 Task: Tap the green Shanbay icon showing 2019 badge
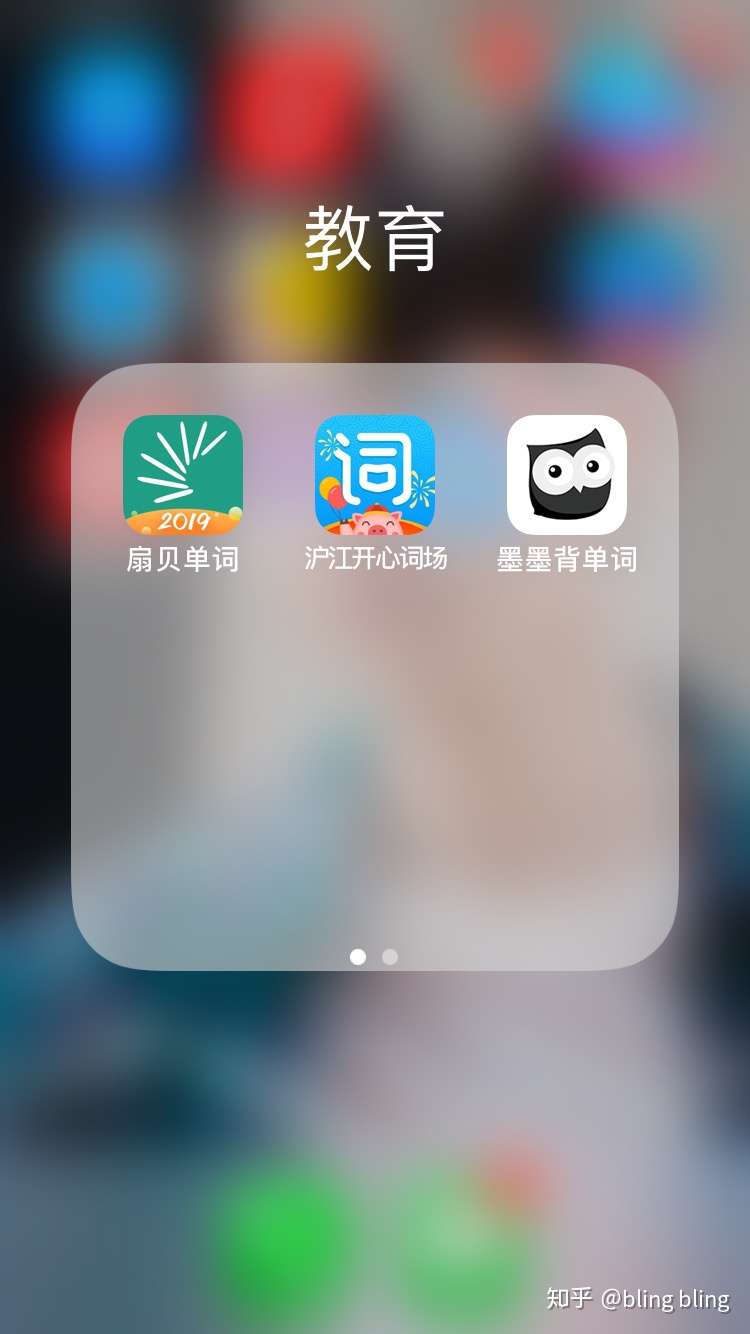pyautogui.click(x=183, y=472)
